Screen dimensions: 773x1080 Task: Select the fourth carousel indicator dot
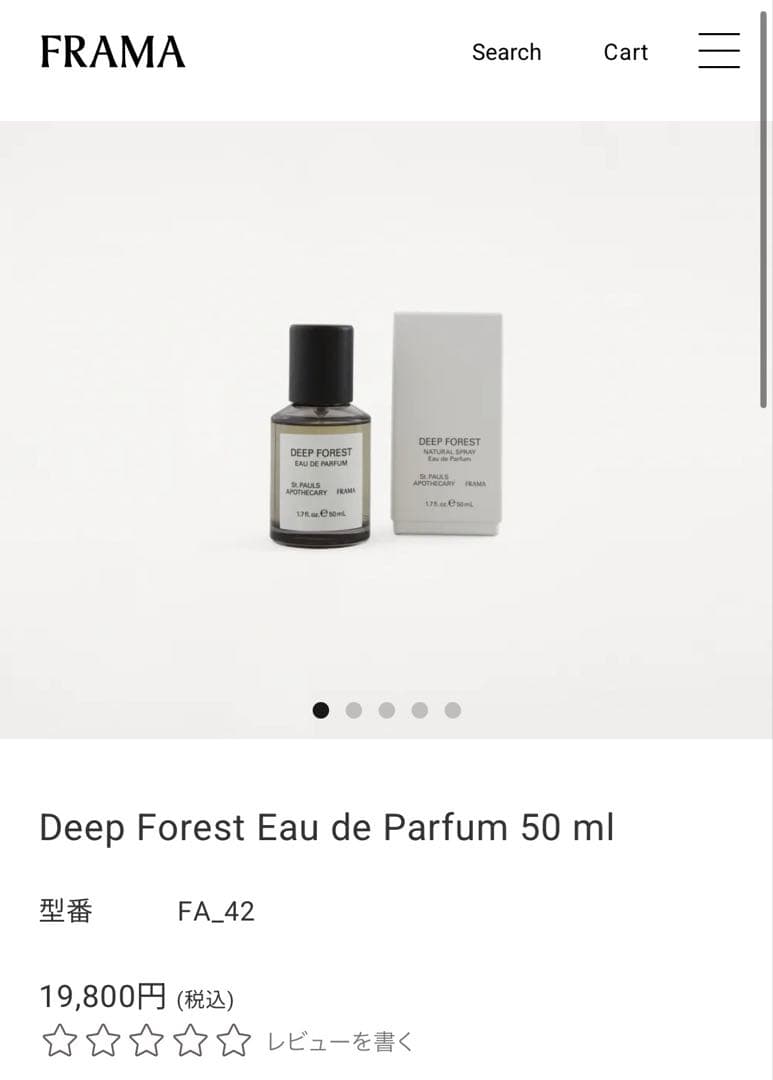(x=420, y=710)
